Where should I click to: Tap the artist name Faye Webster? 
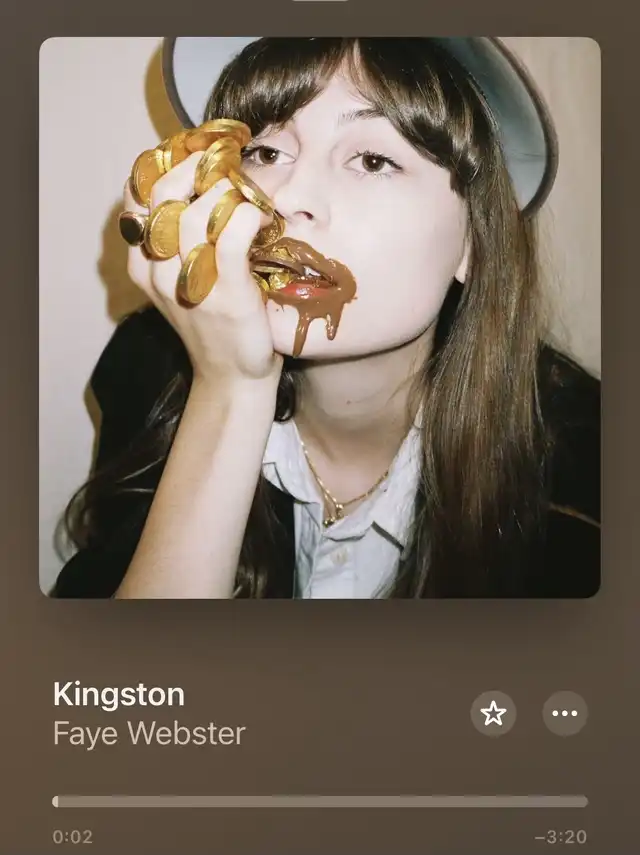149,734
